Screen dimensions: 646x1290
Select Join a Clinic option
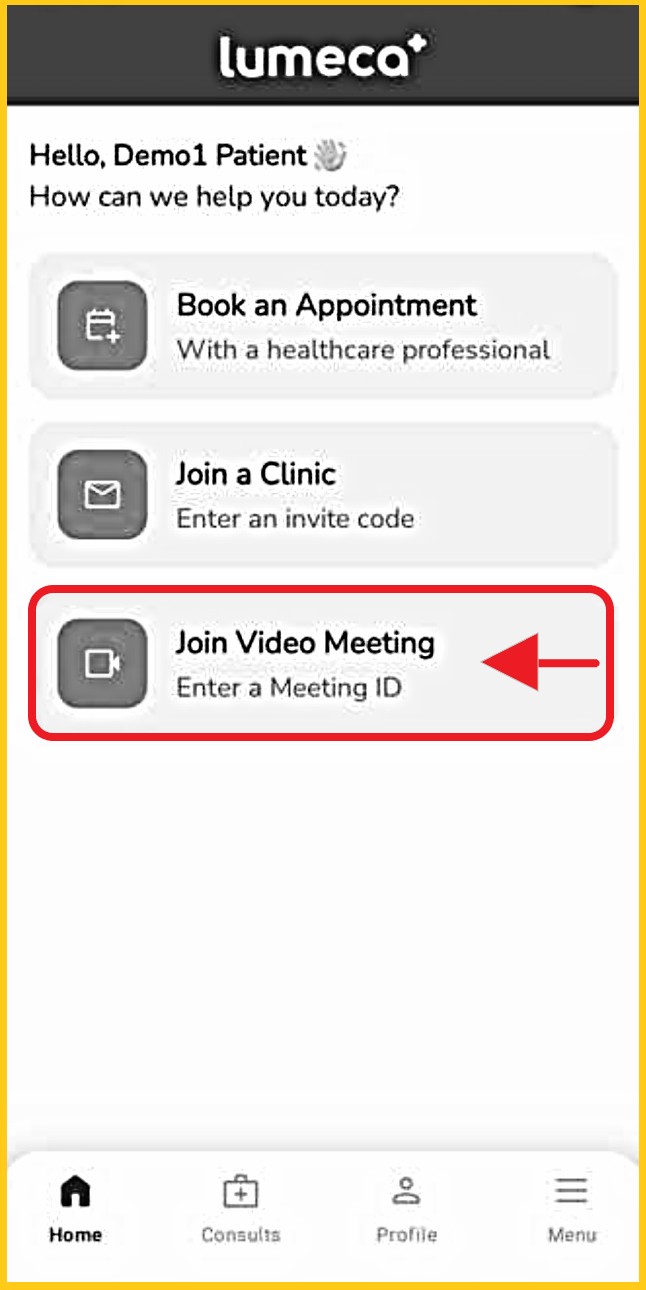click(x=322, y=495)
